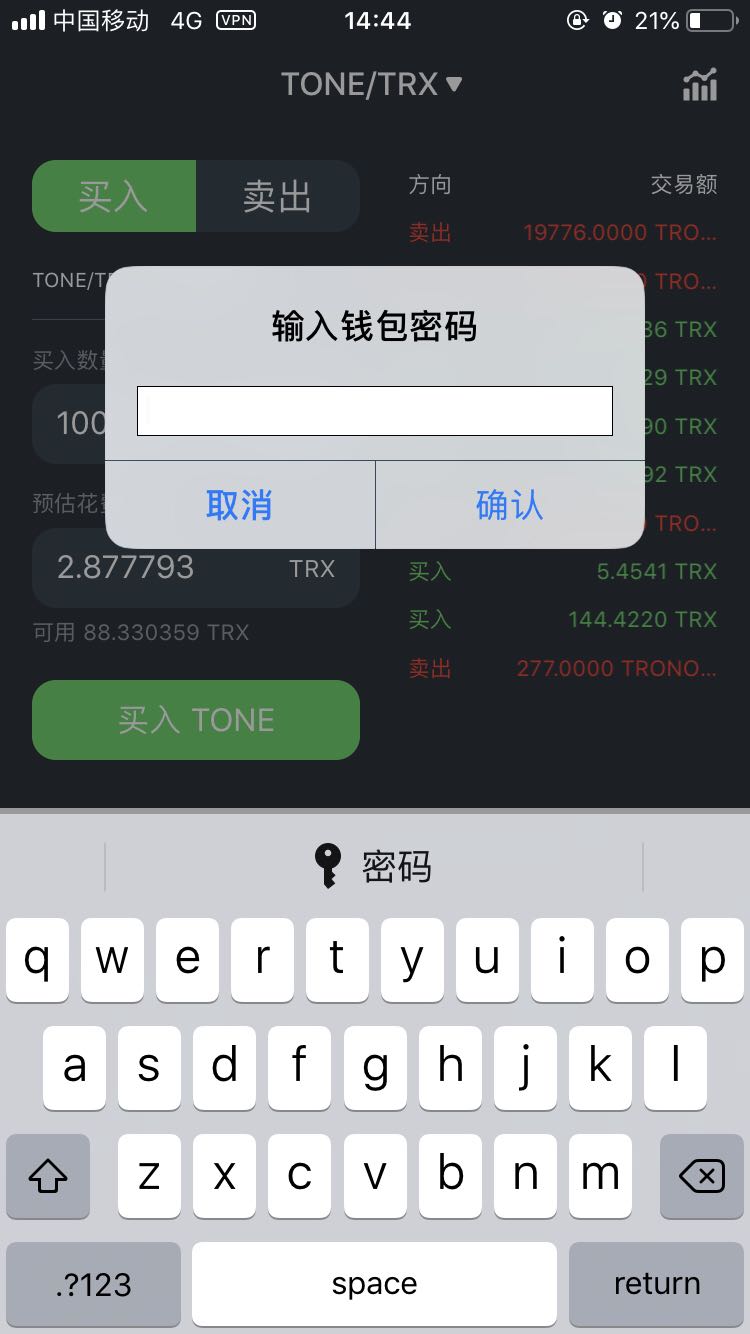Tap the alarm clock icon in status bar

(610, 19)
